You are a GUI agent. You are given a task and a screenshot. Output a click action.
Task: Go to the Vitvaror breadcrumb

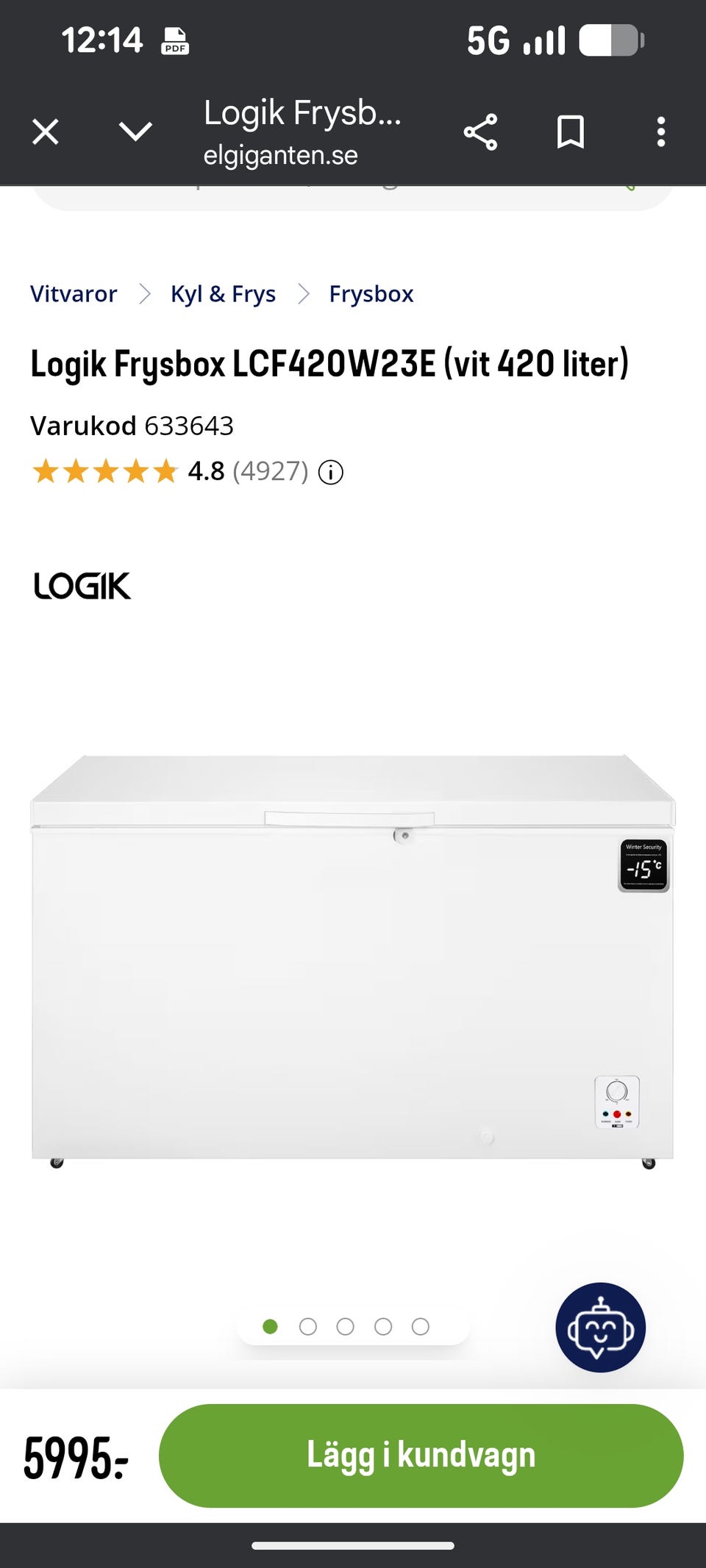[x=74, y=294]
